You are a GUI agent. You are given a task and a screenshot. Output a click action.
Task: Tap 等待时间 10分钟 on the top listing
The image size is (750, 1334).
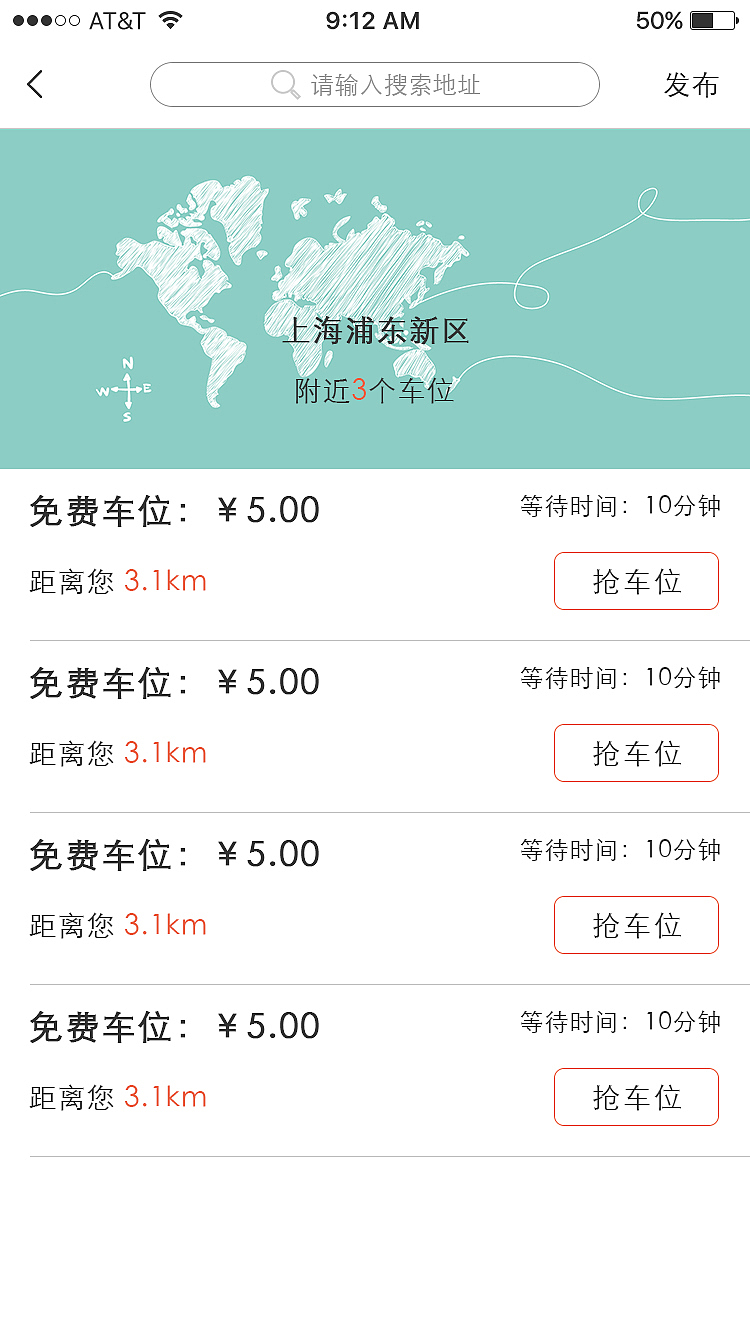(x=620, y=506)
